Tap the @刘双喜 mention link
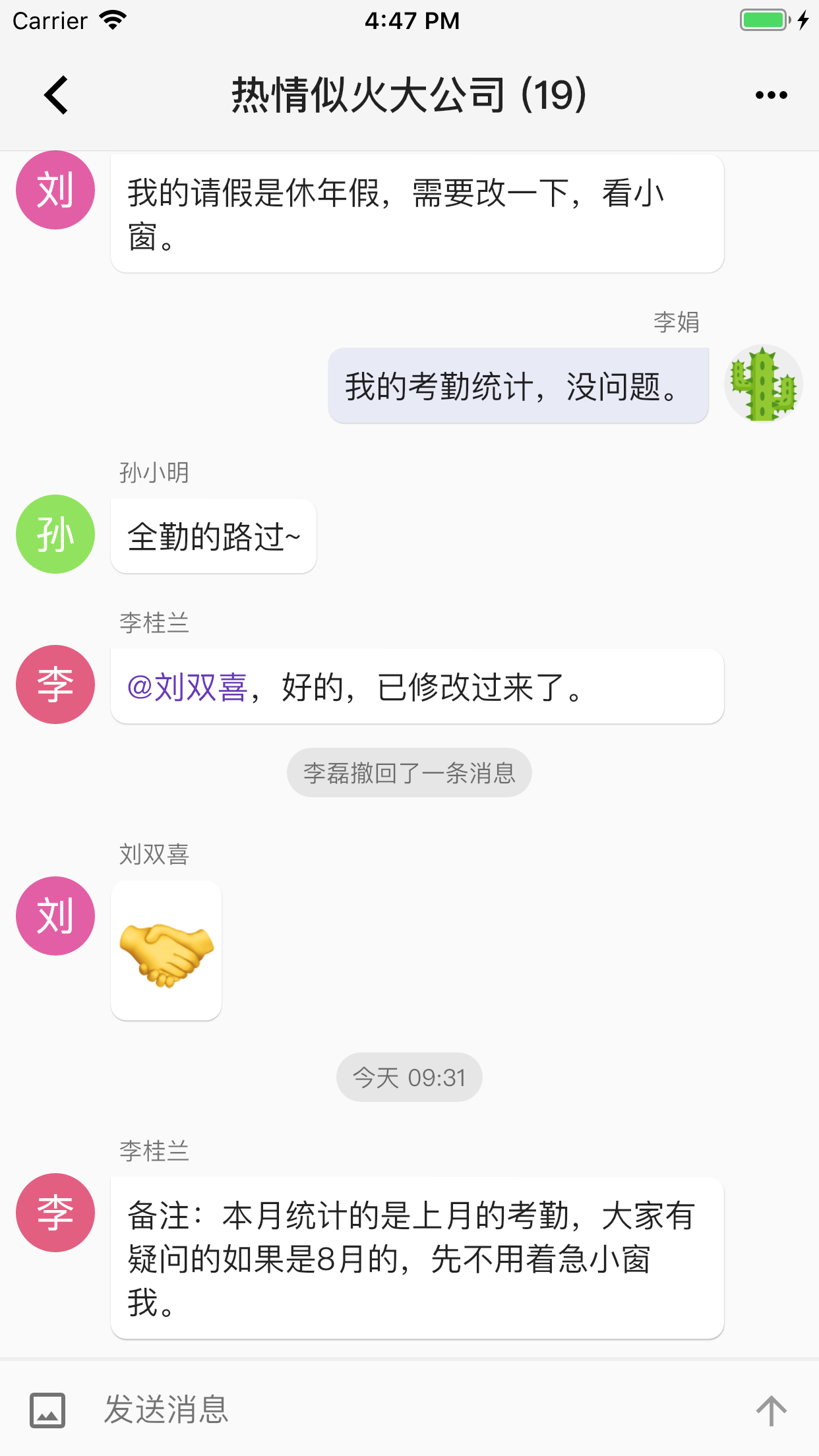Viewport: 819px width, 1456px height. (187, 687)
